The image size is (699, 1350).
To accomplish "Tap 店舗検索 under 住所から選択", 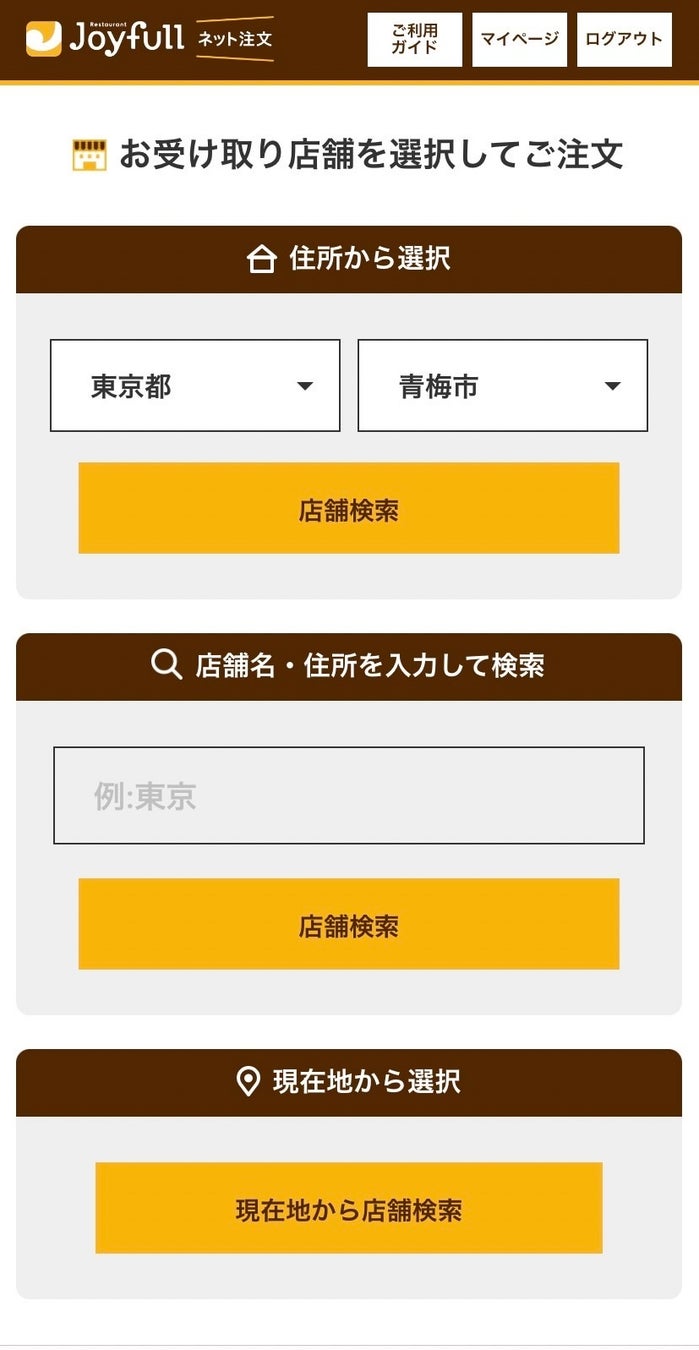I will click(x=348, y=508).
